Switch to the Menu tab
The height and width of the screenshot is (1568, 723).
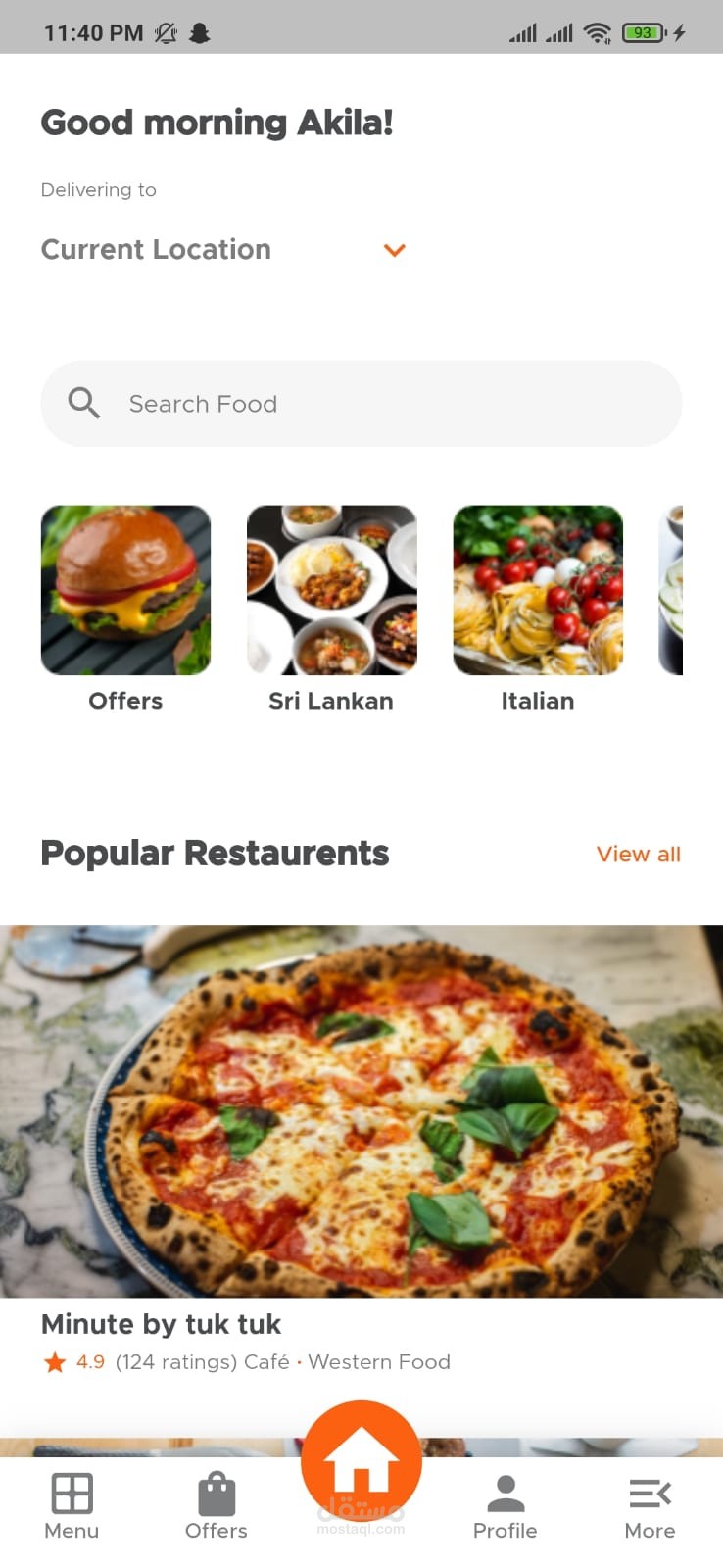(72, 1506)
